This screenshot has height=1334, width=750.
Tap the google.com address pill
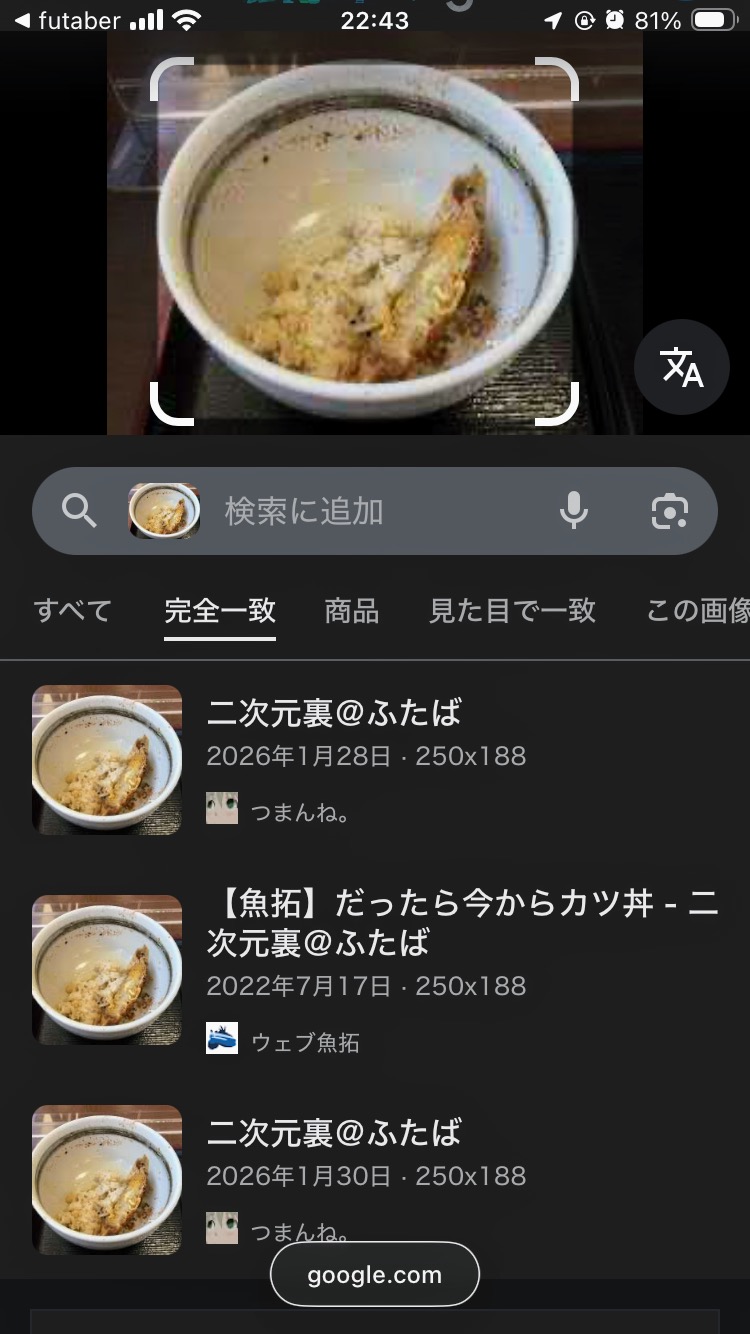pos(374,1275)
